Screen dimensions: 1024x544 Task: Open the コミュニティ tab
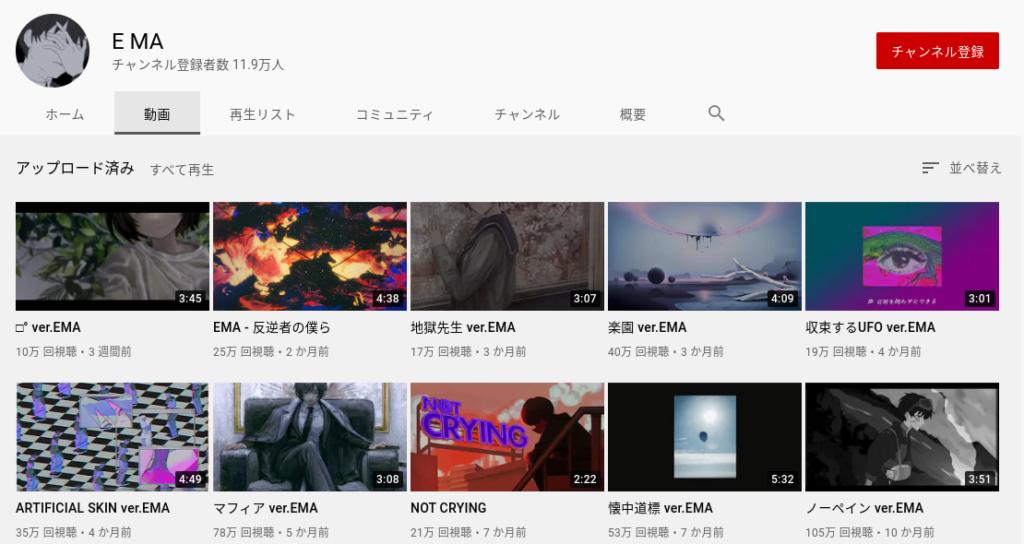[395, 114]
